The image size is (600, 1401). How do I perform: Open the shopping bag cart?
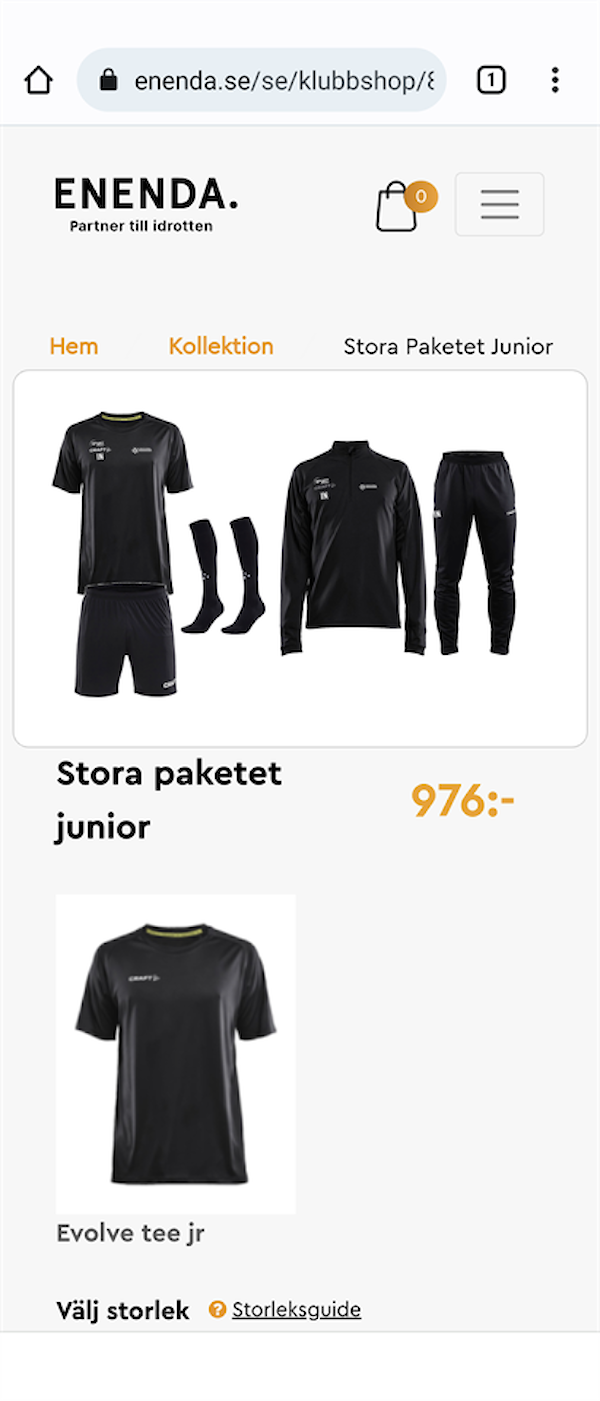398,206
